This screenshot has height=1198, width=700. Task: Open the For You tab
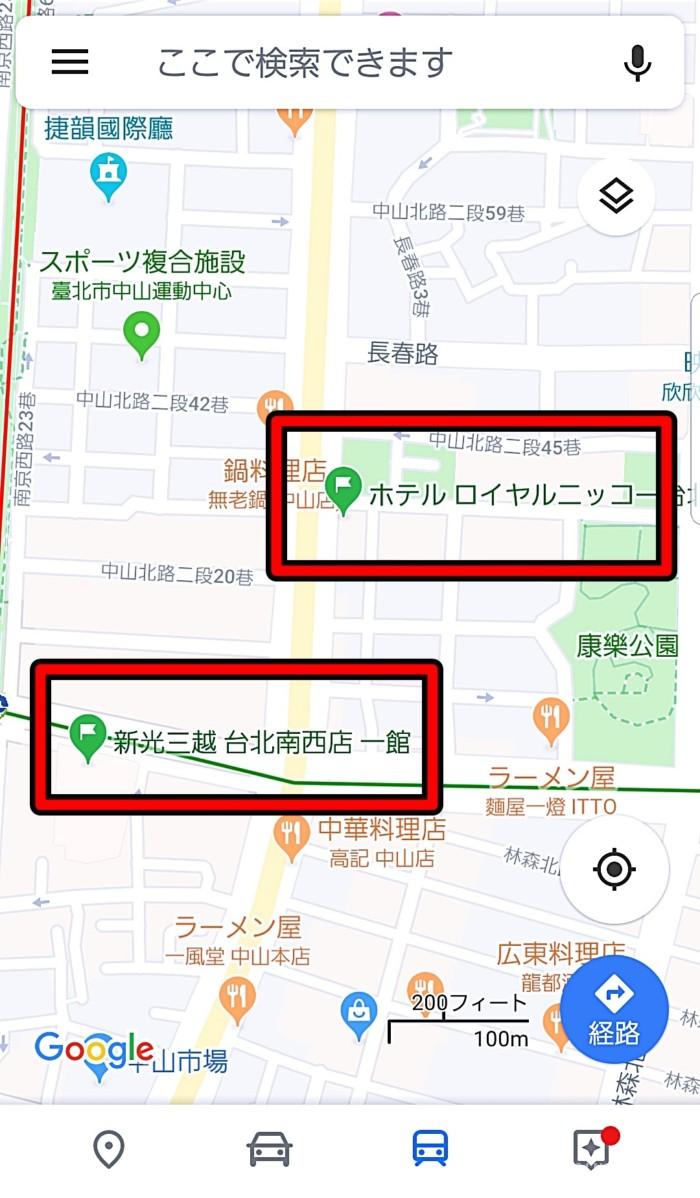[x=591, y=1149]
